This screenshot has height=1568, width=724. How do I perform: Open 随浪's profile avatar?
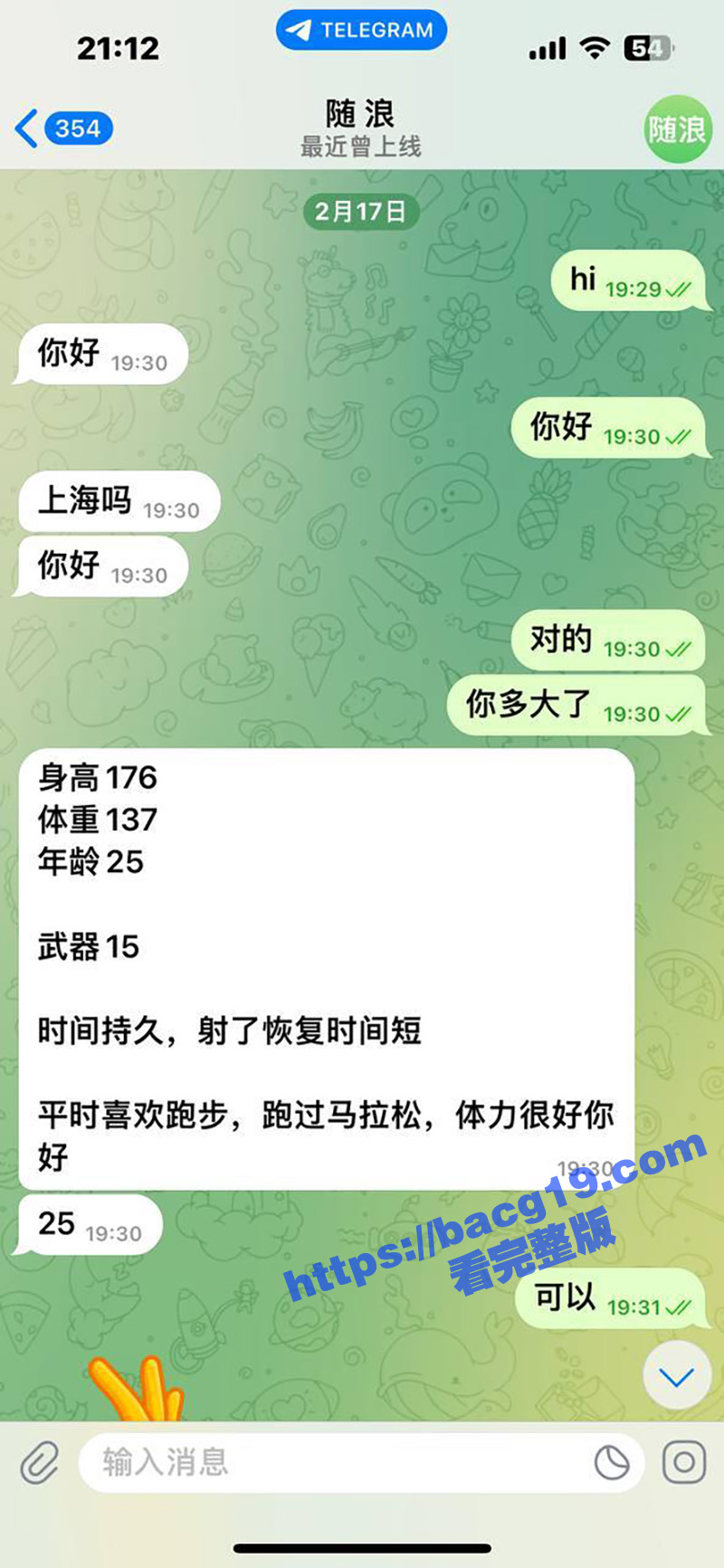coord(677,130)
